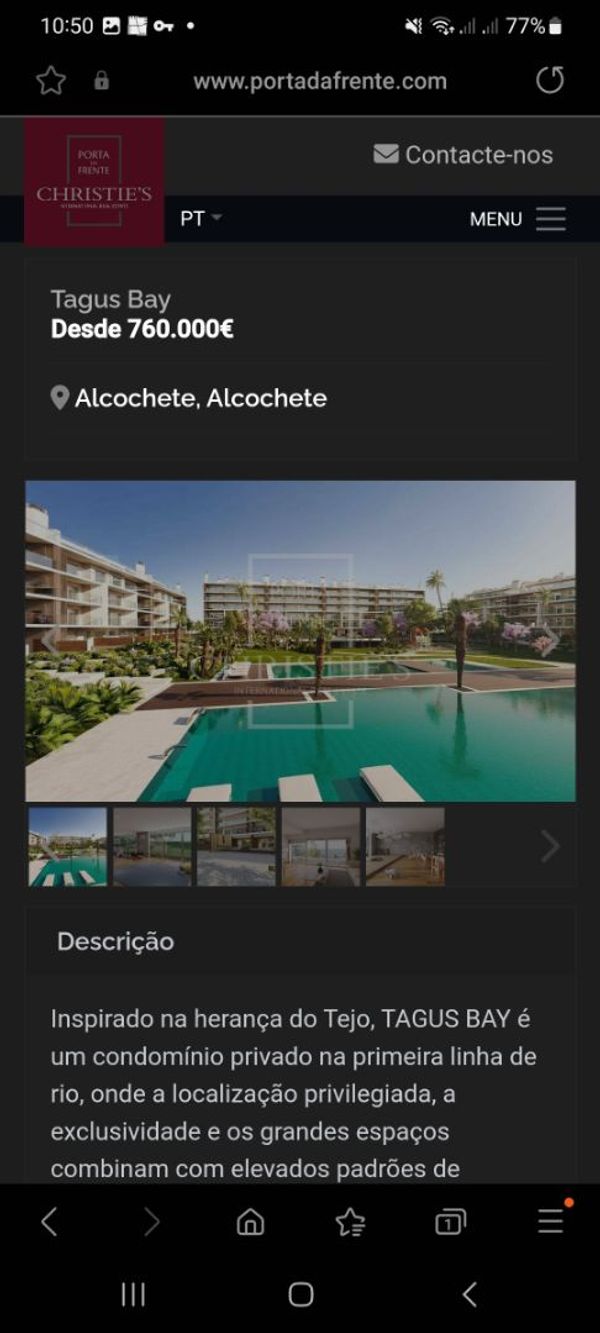Open the browser tools menu
600x1333 pixels.
click(x=551, y=1219)
